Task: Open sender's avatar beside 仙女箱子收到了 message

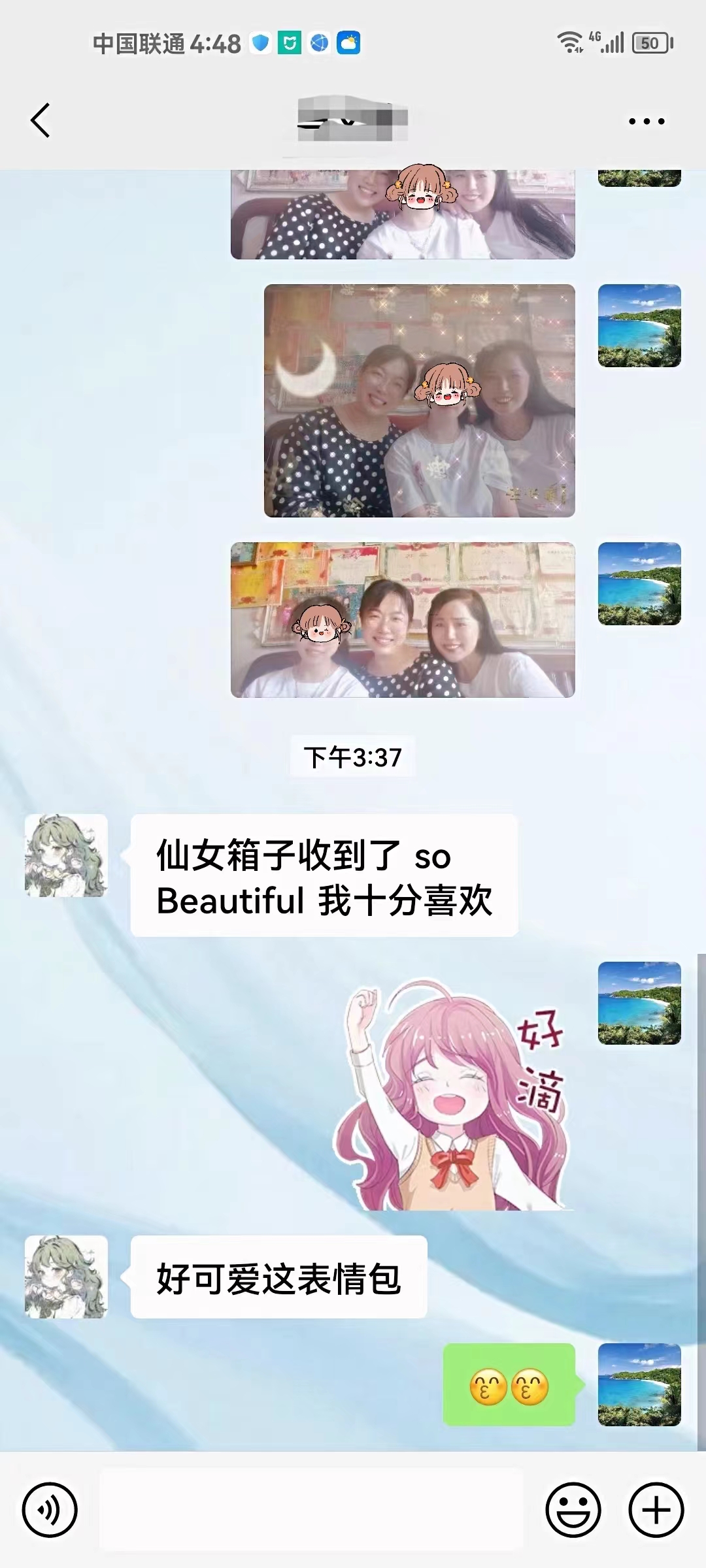Action: coord(66,855)
